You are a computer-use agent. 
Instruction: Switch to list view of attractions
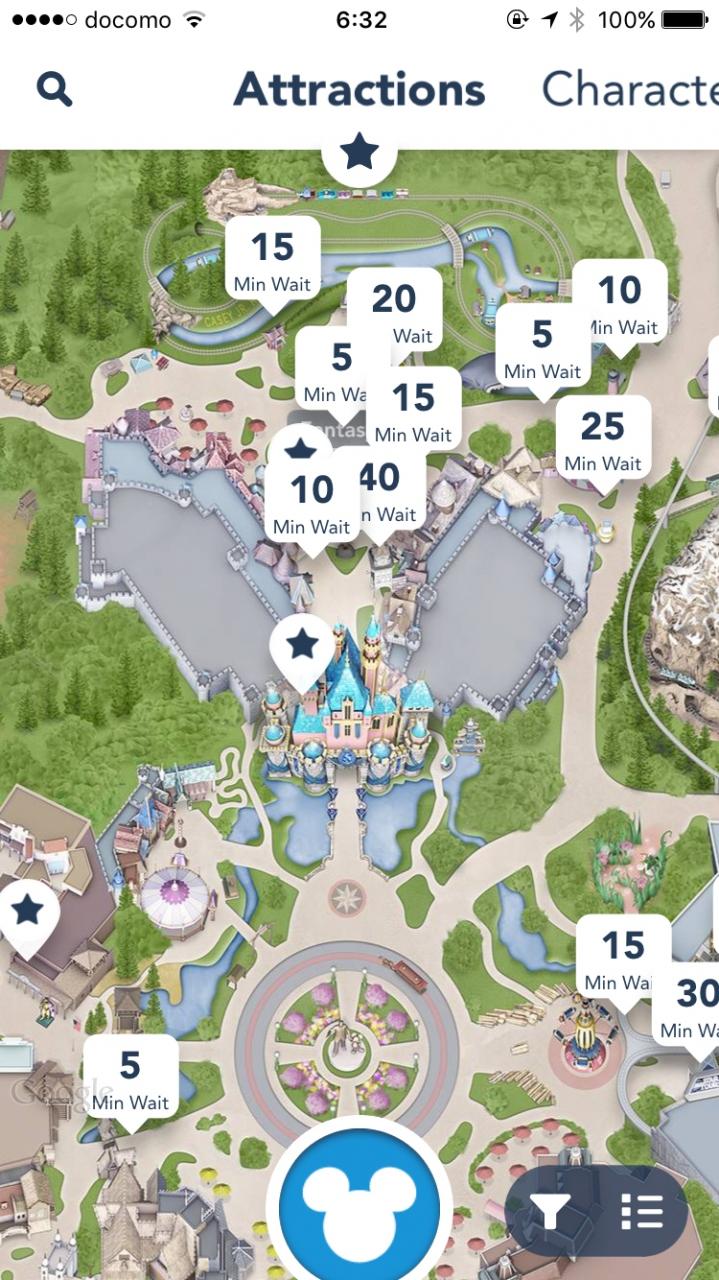[641, 1211]
